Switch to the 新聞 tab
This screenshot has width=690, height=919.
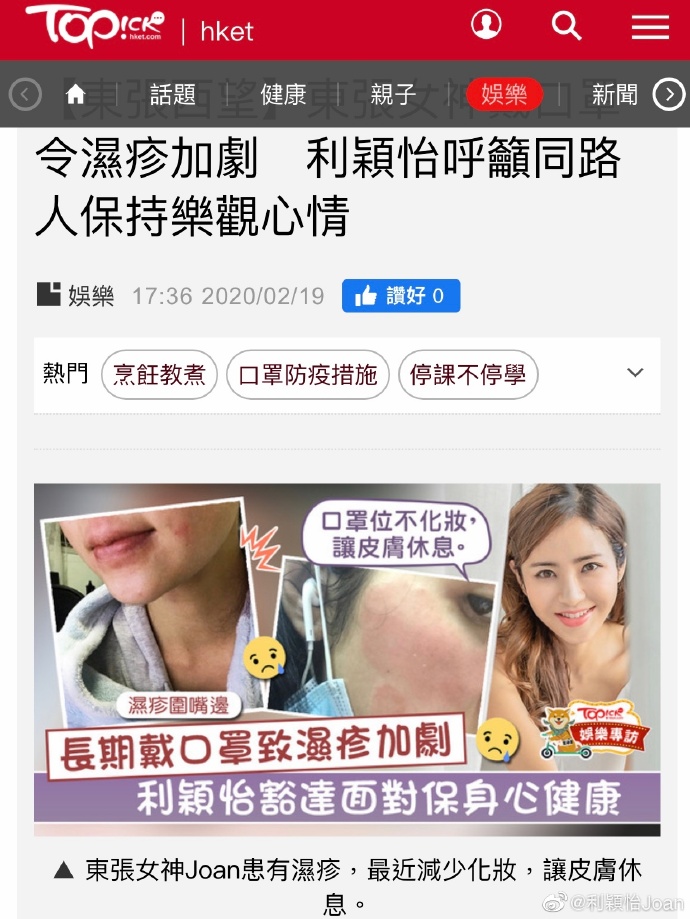click(614, 95)
